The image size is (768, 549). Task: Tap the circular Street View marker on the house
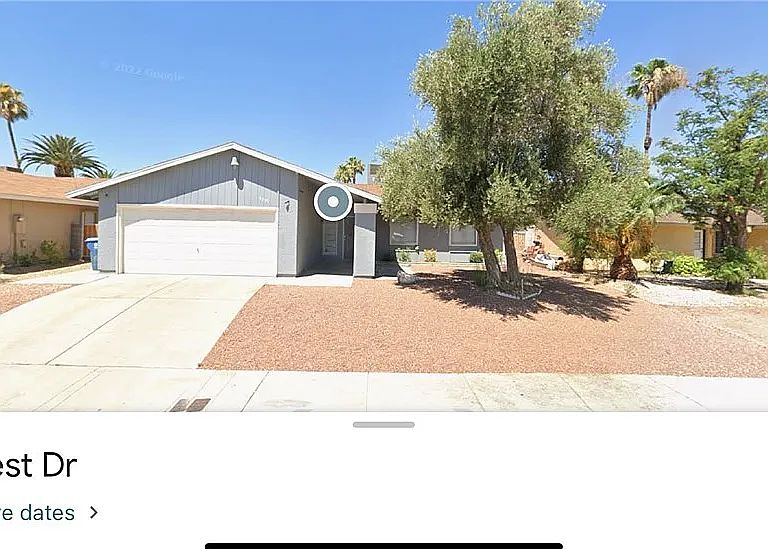(333, 202)
